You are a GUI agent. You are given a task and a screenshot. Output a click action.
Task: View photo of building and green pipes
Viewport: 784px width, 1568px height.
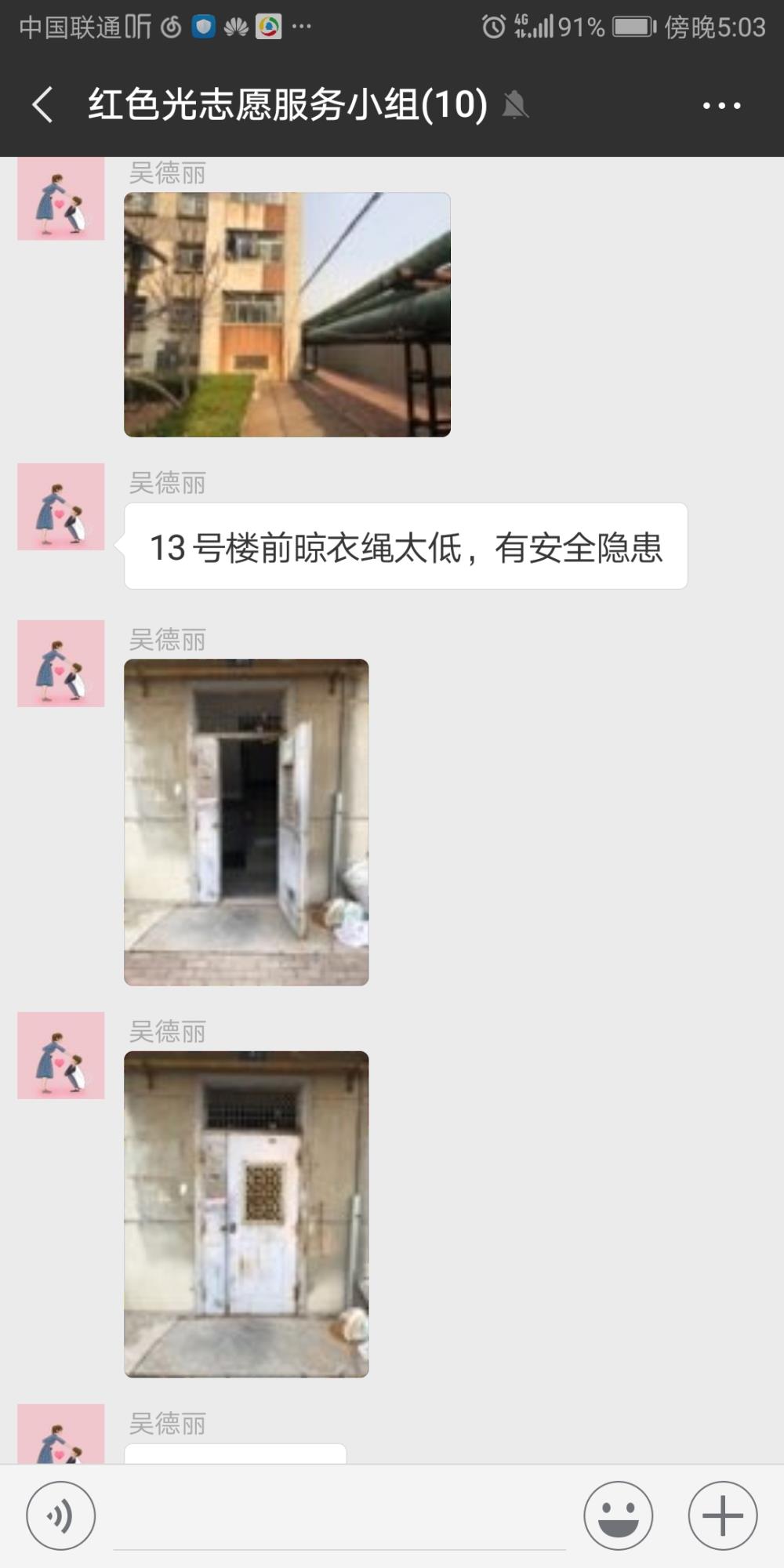point(287,314)
